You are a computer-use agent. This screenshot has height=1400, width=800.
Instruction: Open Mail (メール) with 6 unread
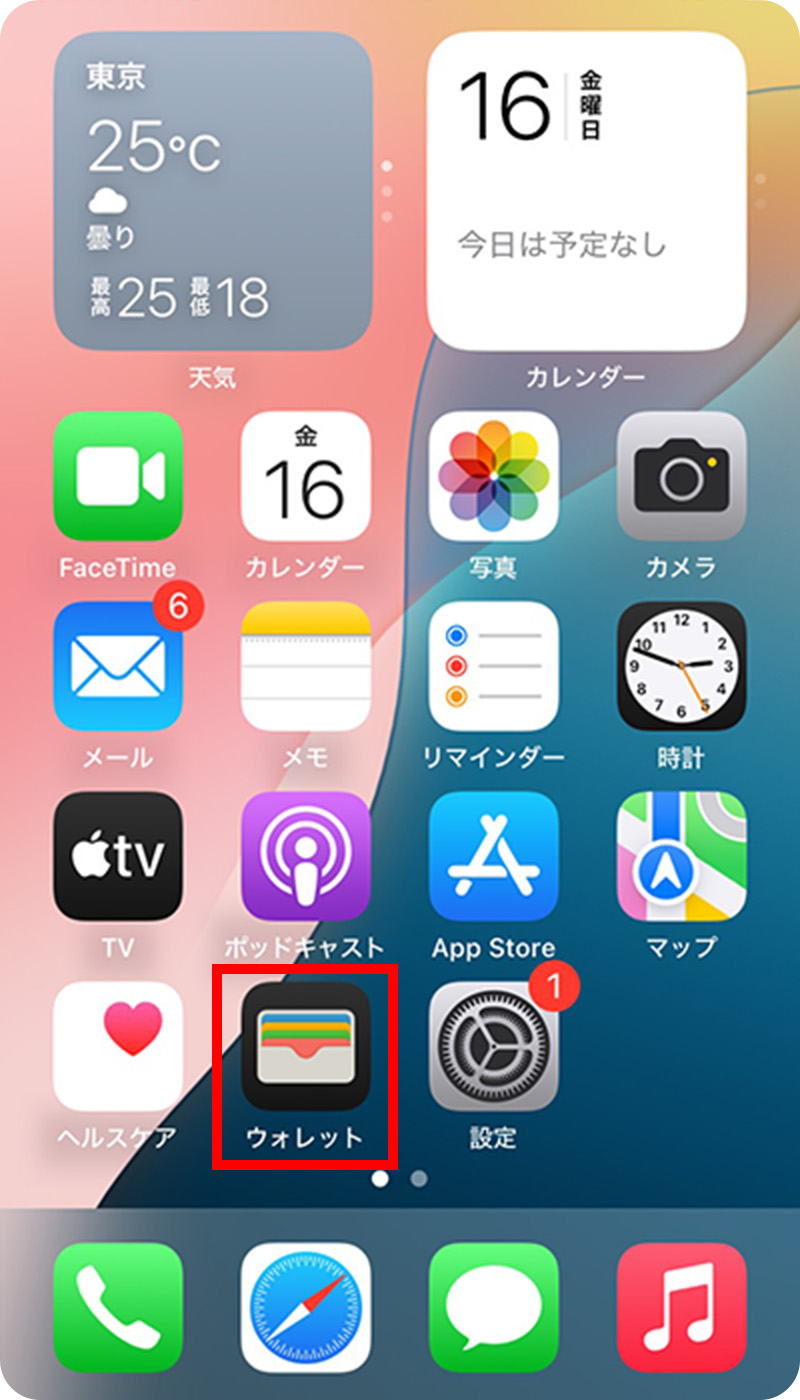[118, 666]
